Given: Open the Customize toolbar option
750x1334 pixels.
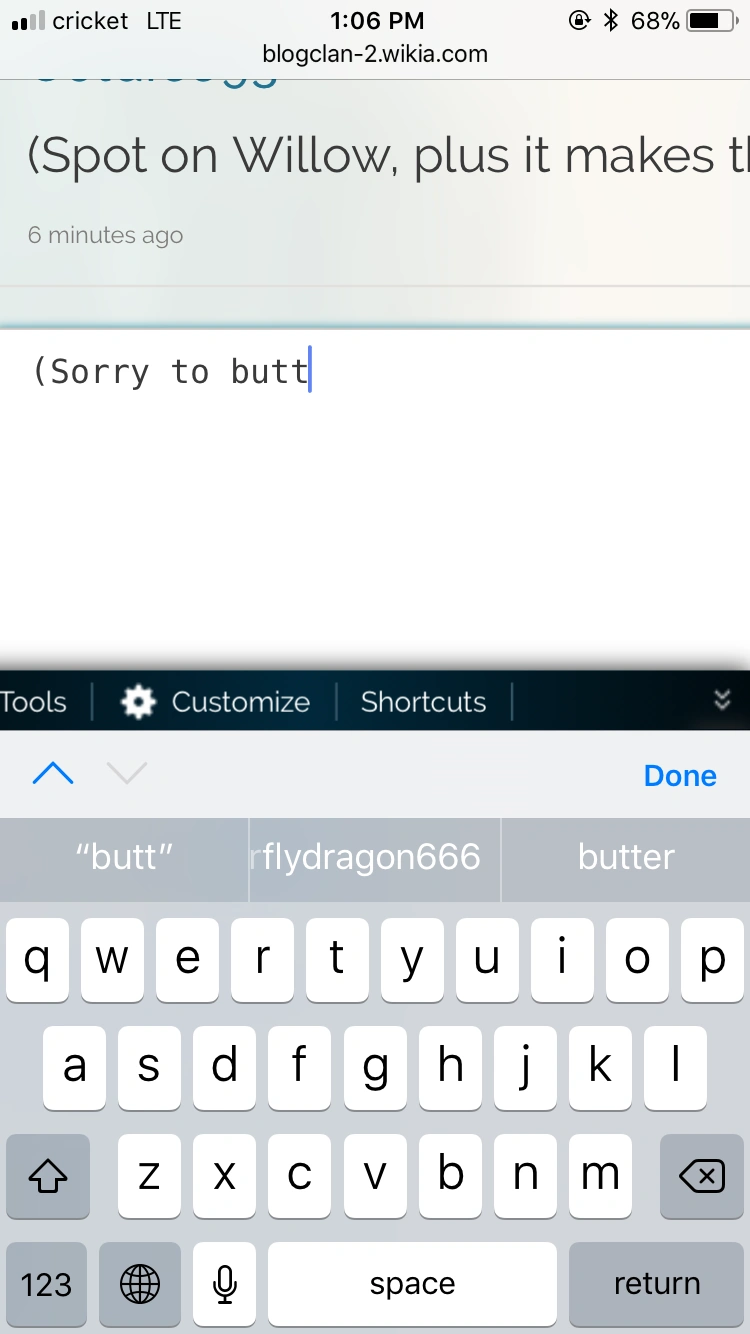Looking at the screenshot, I should [215, 702].
